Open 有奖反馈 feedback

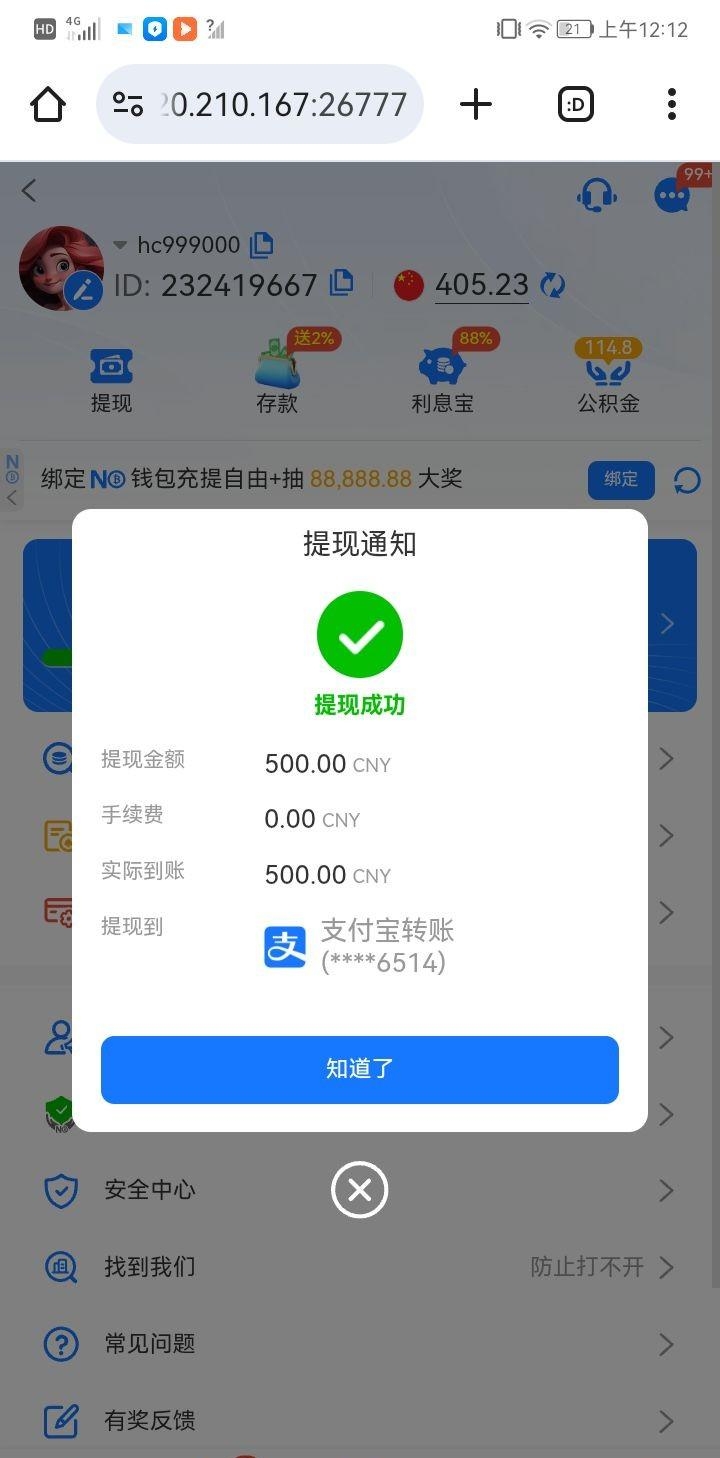[150, 1420]
